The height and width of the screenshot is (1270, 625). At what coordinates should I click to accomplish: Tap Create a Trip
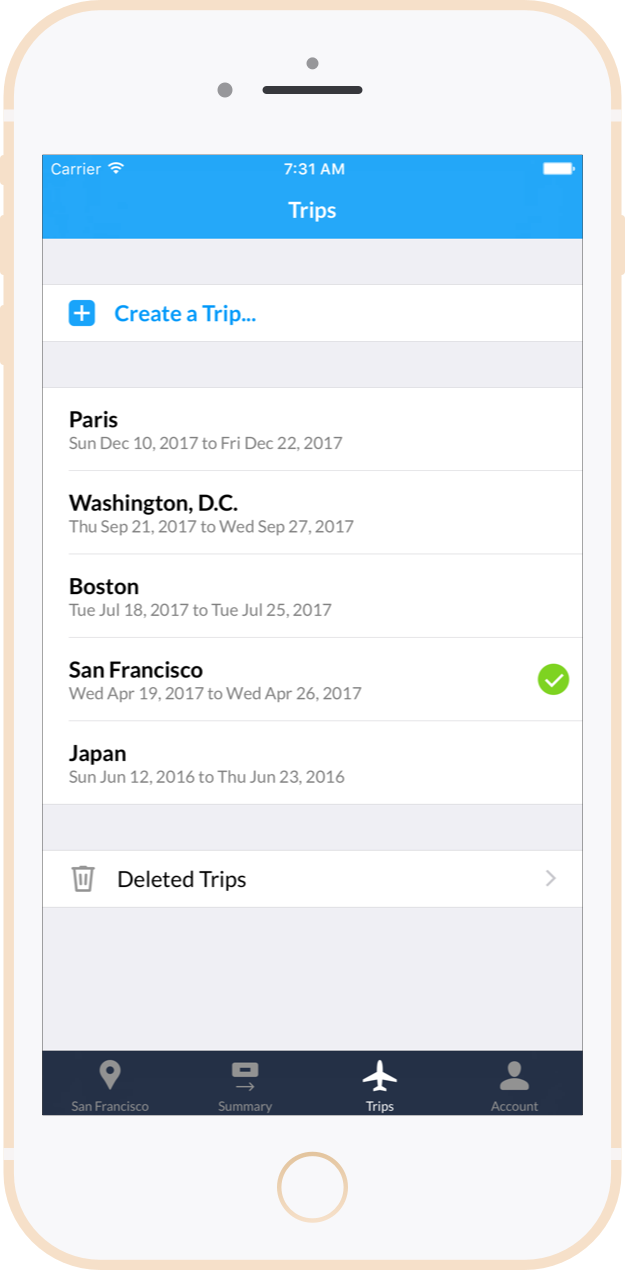(185, 314)
